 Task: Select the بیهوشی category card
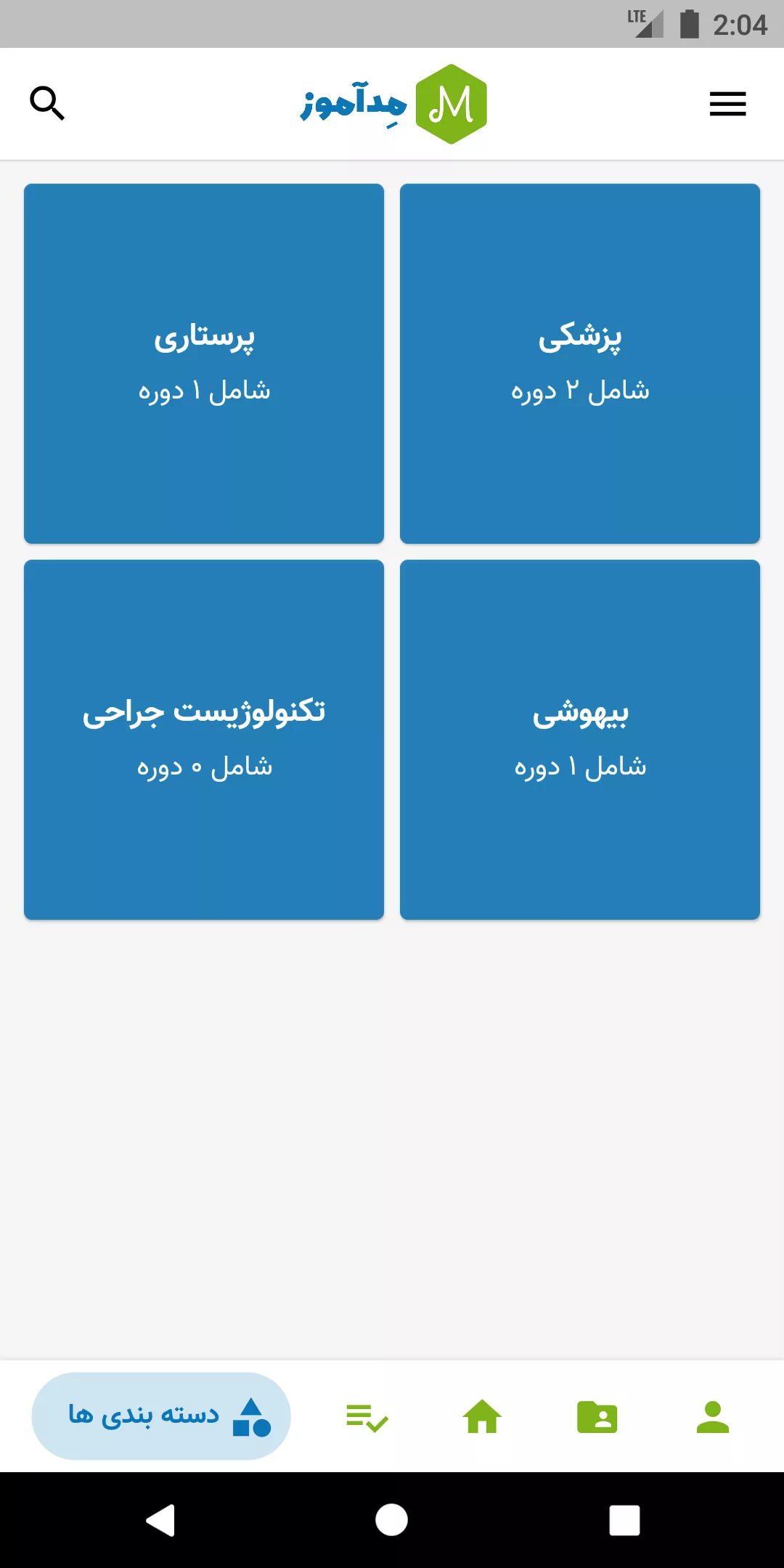point(579,739)
